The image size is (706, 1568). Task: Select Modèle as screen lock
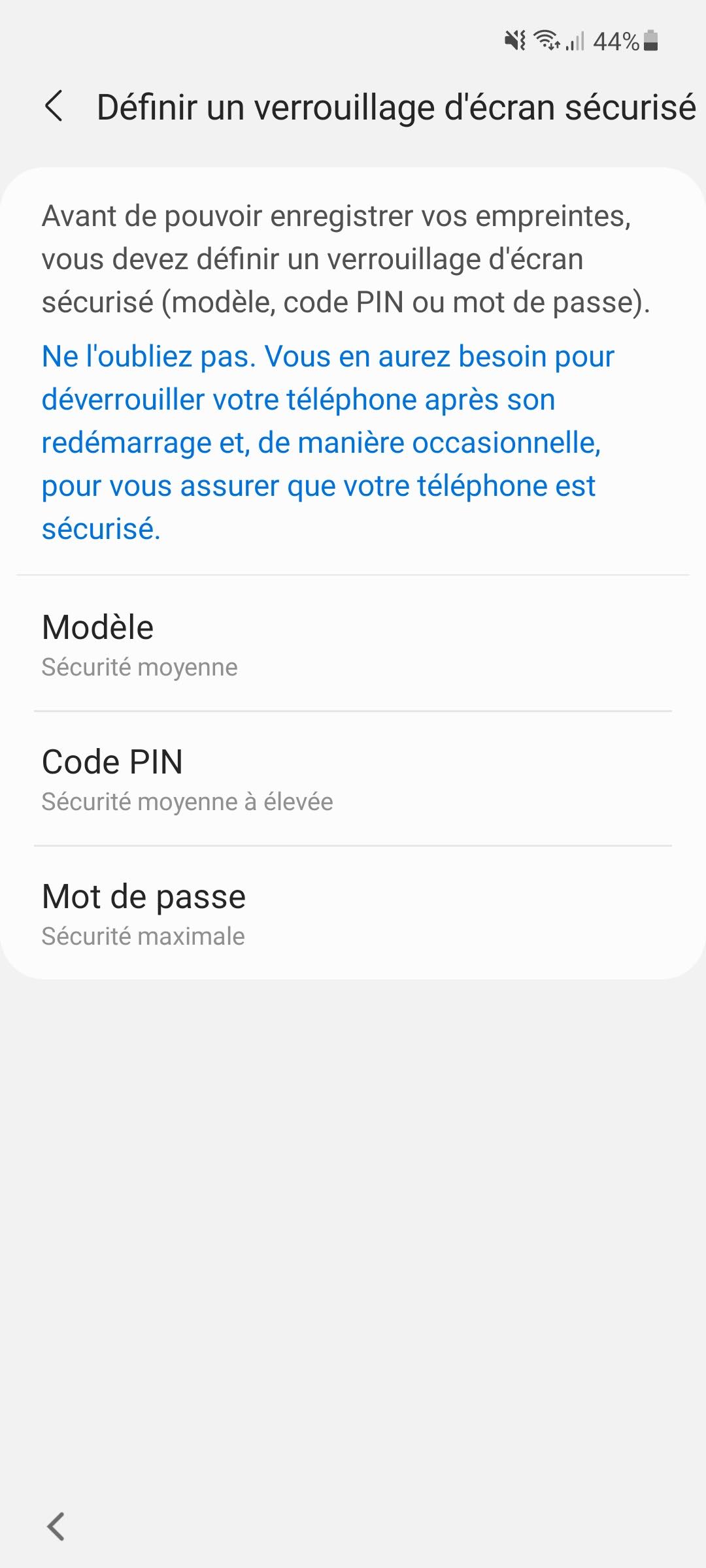353,644
